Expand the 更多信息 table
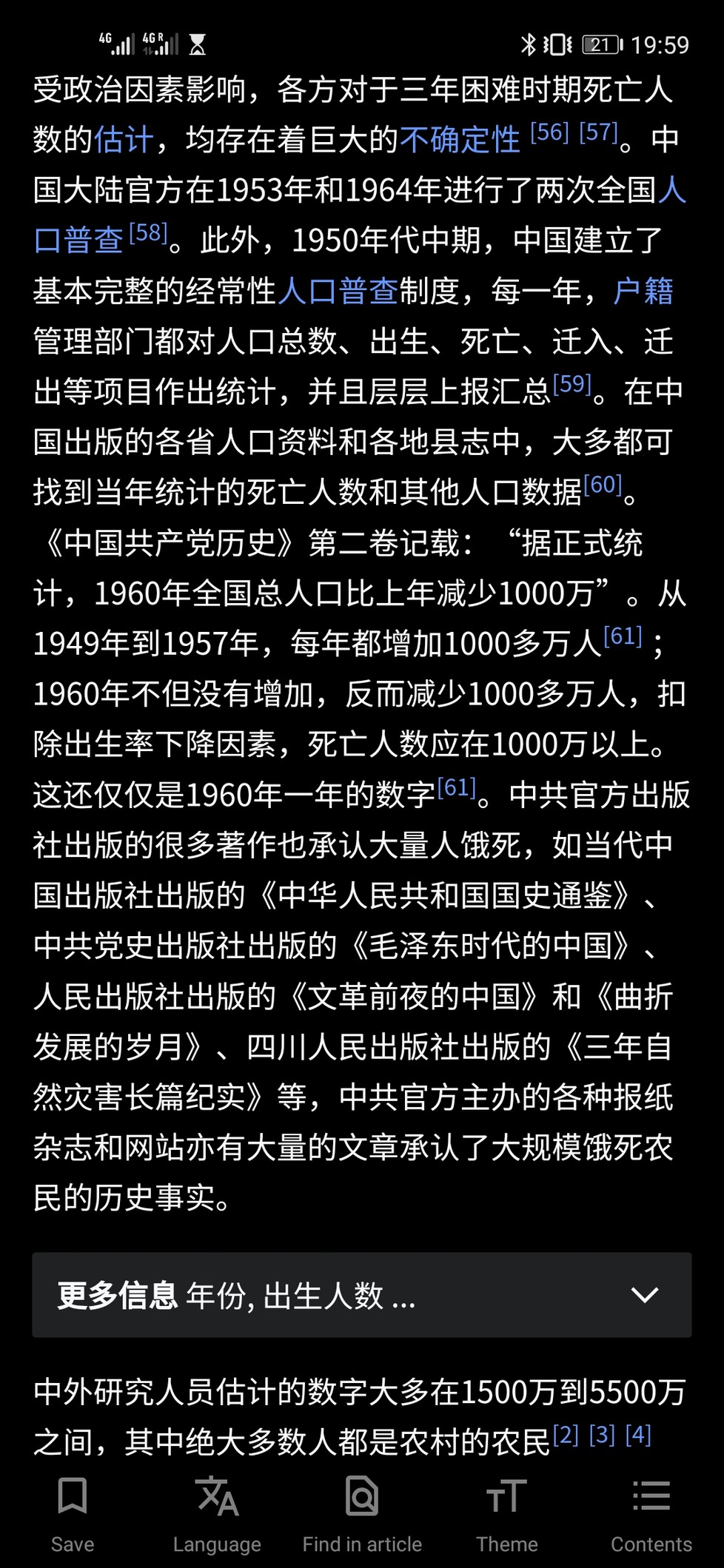 (362, 1295)
